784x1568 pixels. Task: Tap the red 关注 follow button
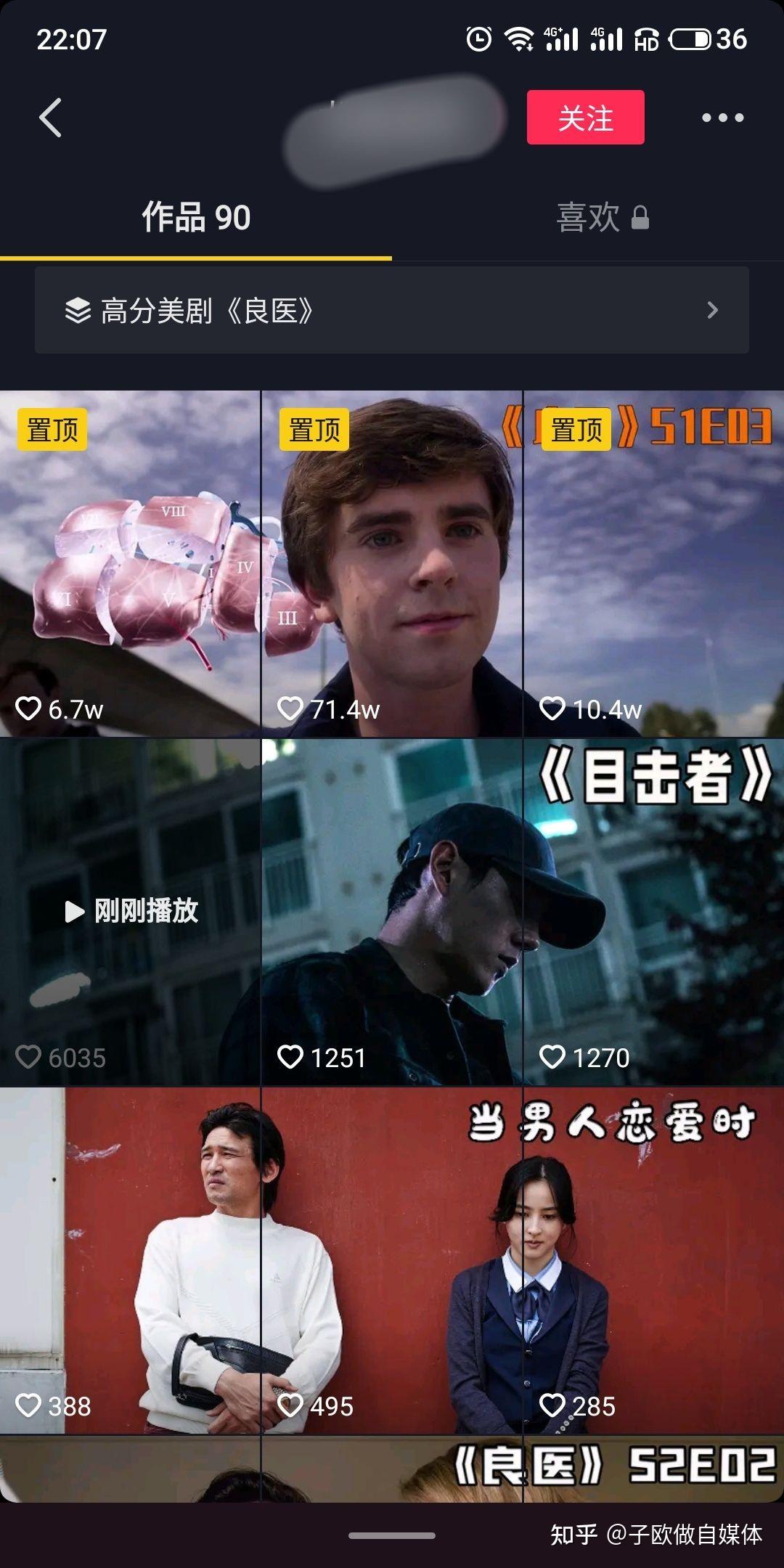point(585,118)
